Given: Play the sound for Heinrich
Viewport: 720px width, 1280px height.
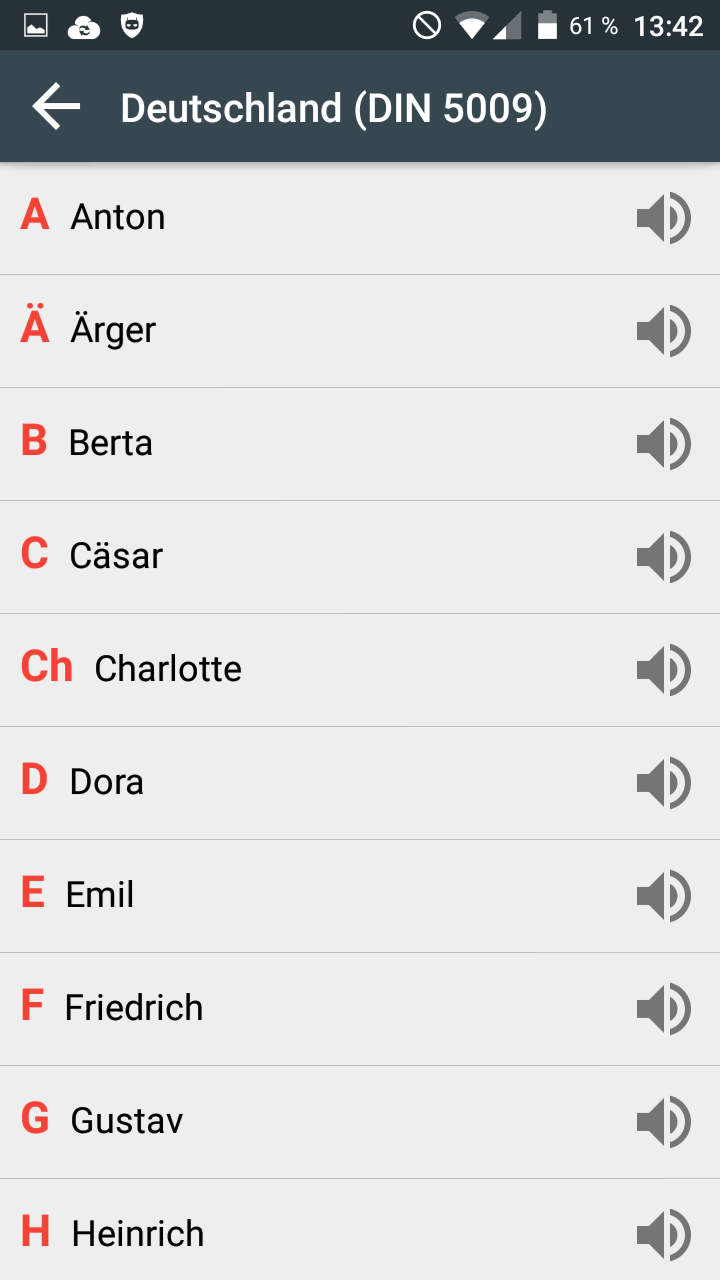Looking at the screenshot, I should click(x=663, y=1234).
